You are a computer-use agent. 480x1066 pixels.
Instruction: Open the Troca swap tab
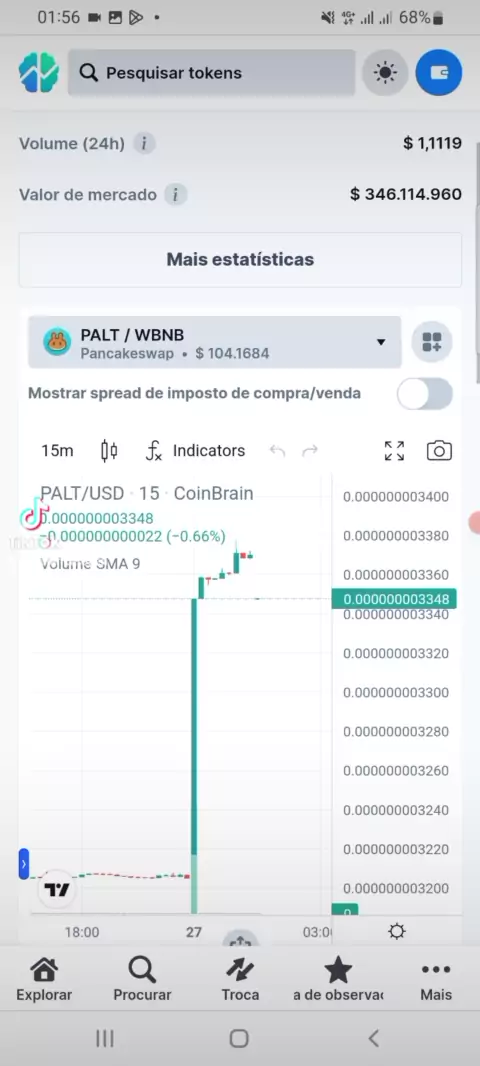click(x=240, y=979)
